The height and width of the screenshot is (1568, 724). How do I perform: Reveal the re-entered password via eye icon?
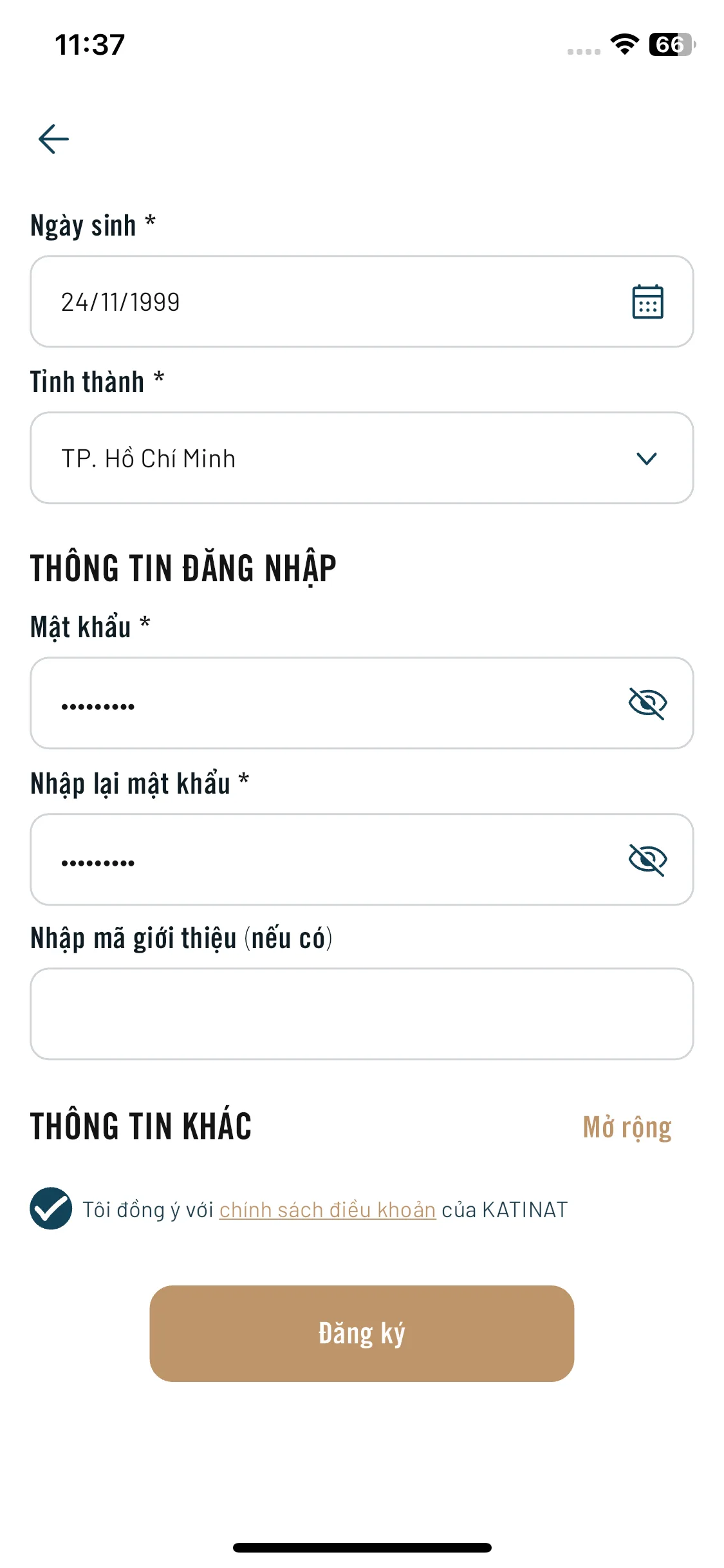[647, 860]
